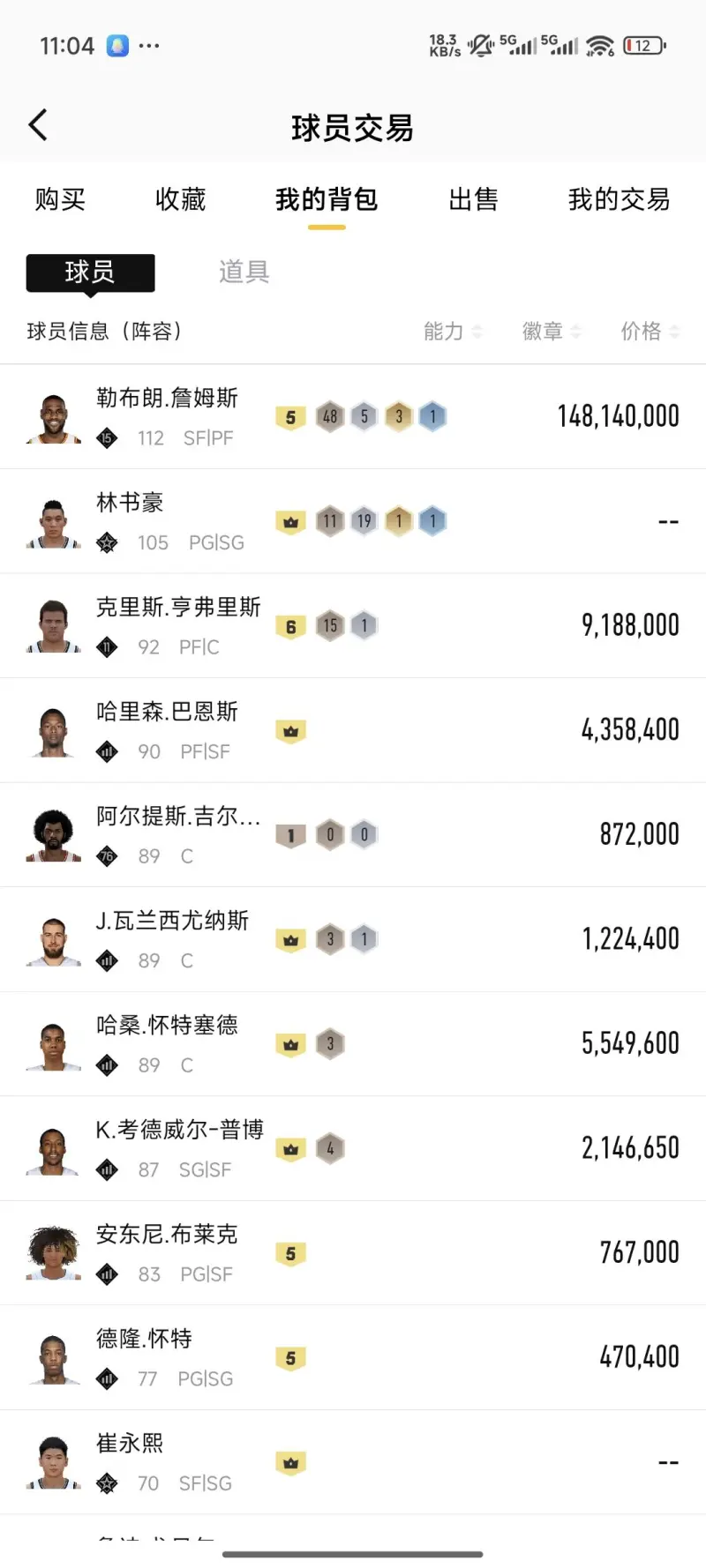706x1568 pixels.
Task: Switch to the 购买 tab
Action: (x=60, y=200)
